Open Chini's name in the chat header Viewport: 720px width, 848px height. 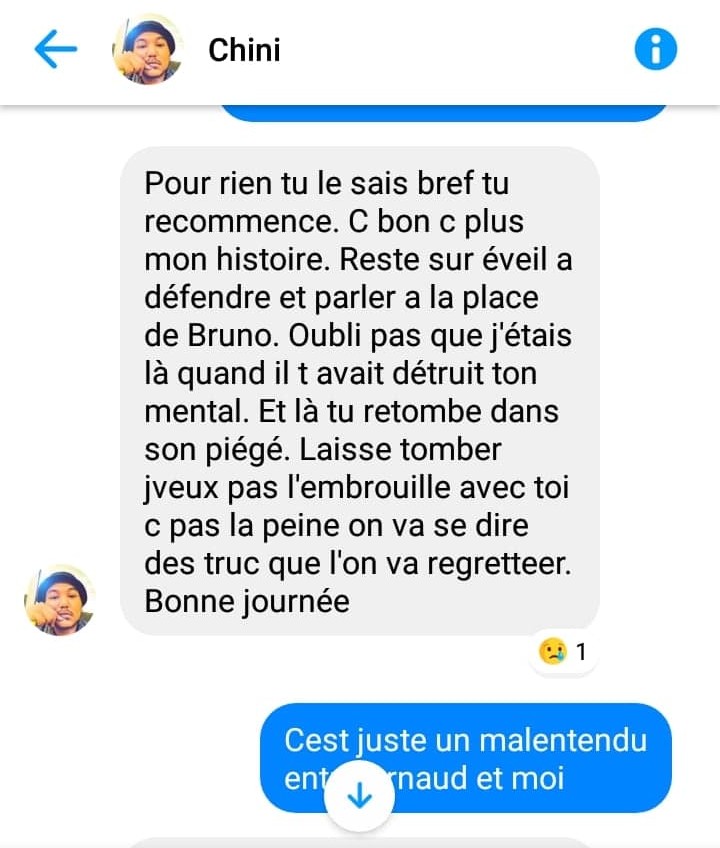click(x=244, y=50)
